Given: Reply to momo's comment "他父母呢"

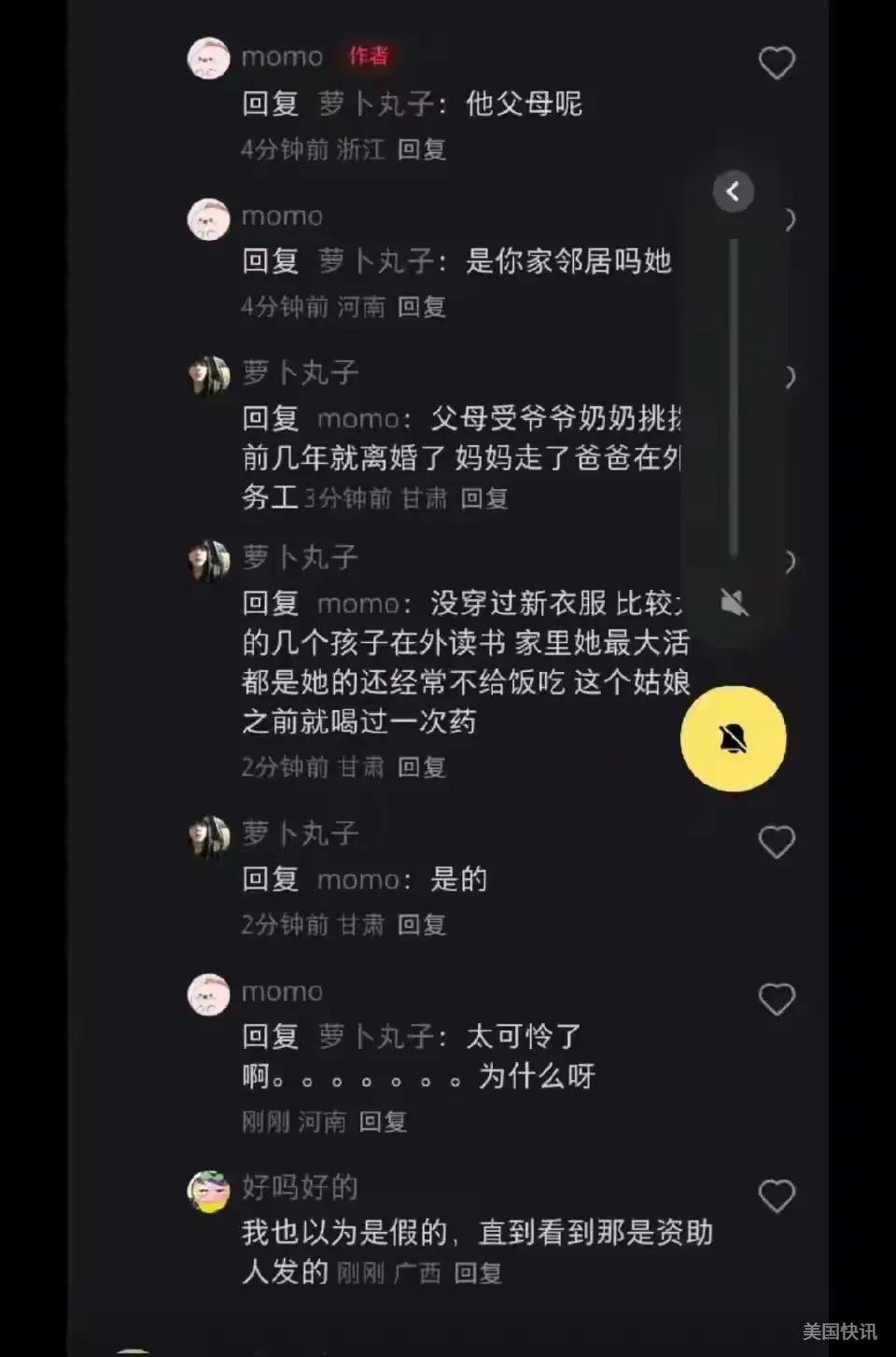Looking at the screenshot, I should click(422, 149).
